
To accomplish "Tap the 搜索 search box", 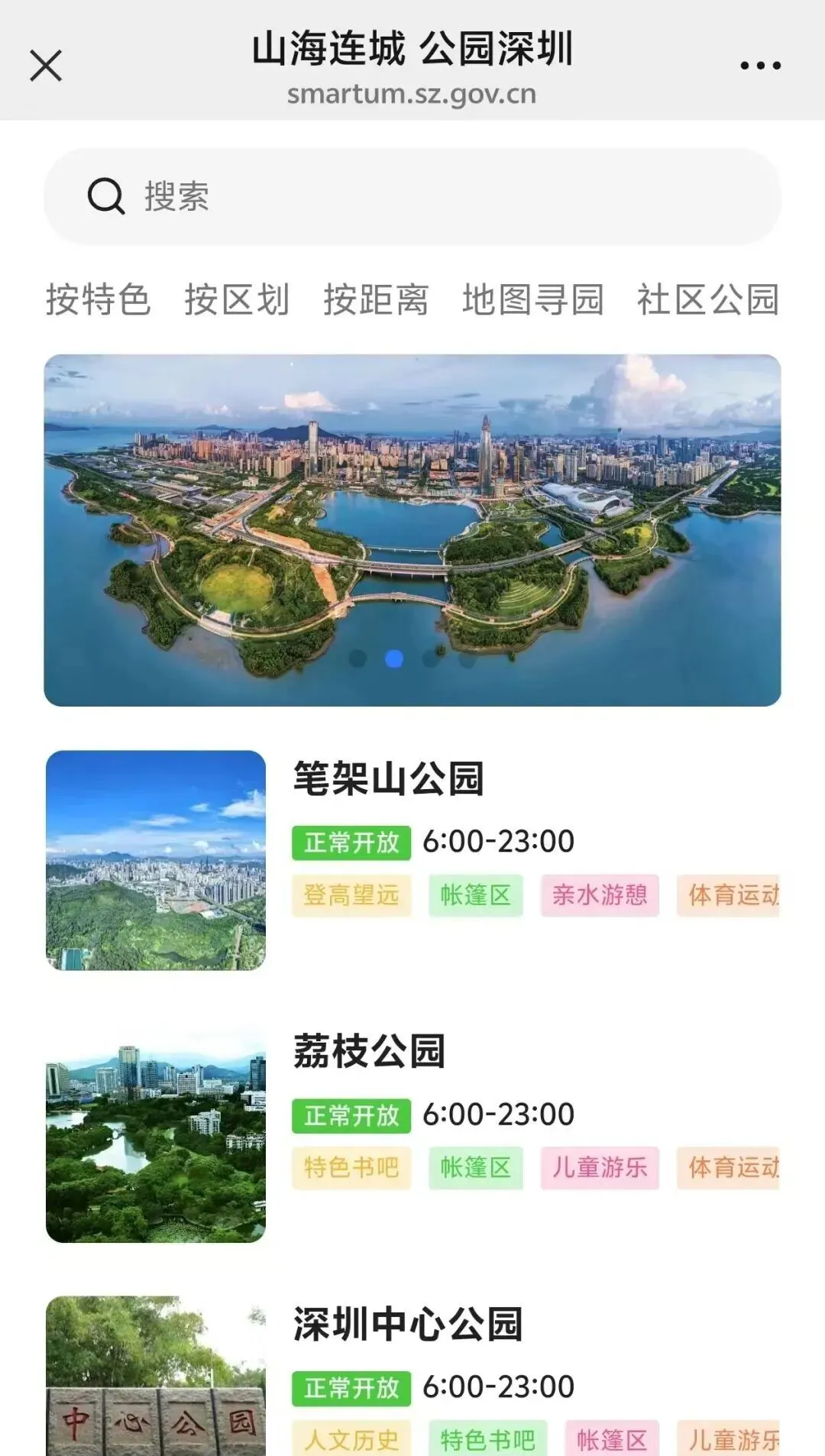I will pyautogui.click(x=412, y=196).
